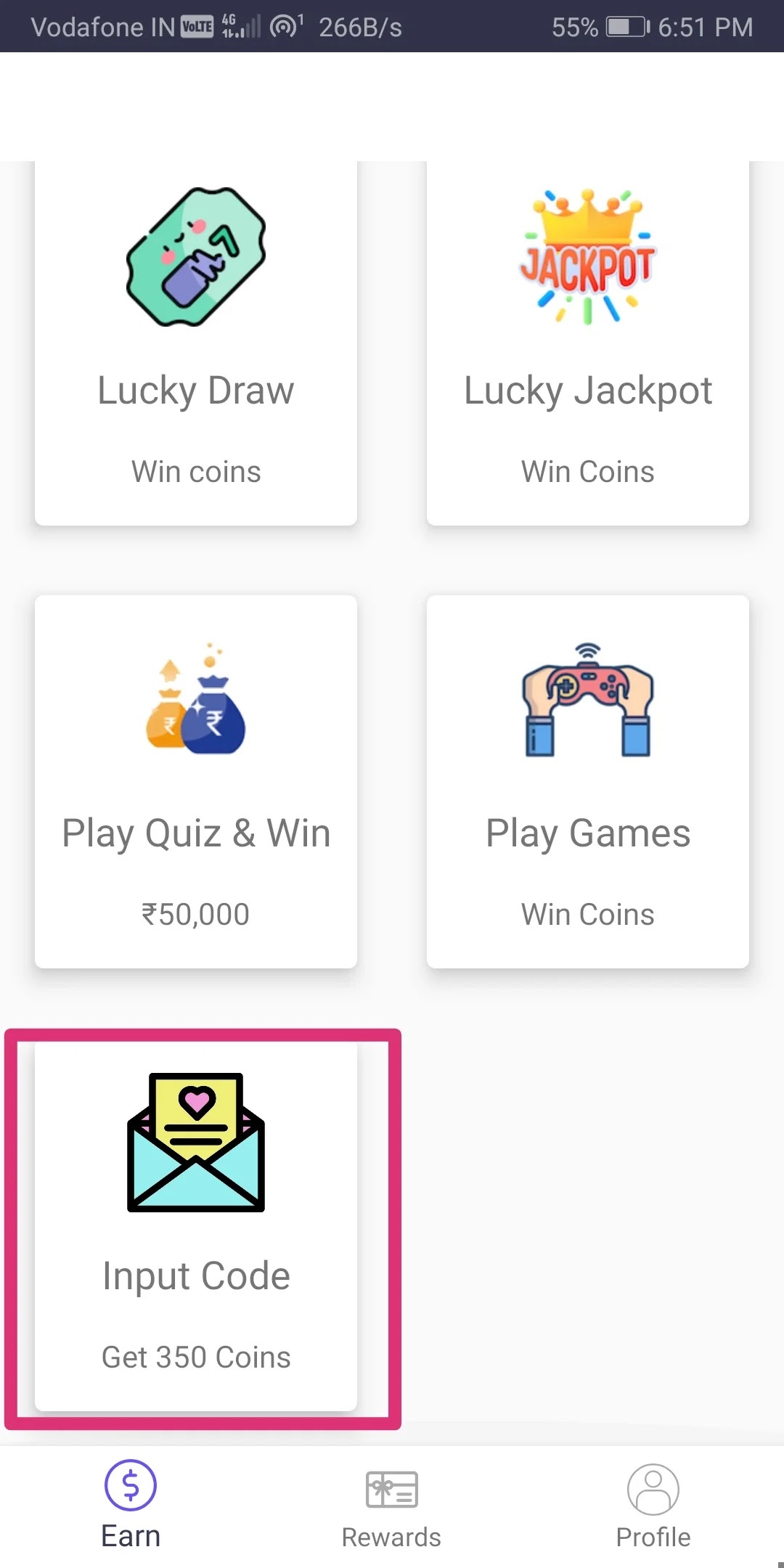The width and height of the screenshot is (784, 1568).
Task: Open the Play Games card
Action: coord(588,782)
